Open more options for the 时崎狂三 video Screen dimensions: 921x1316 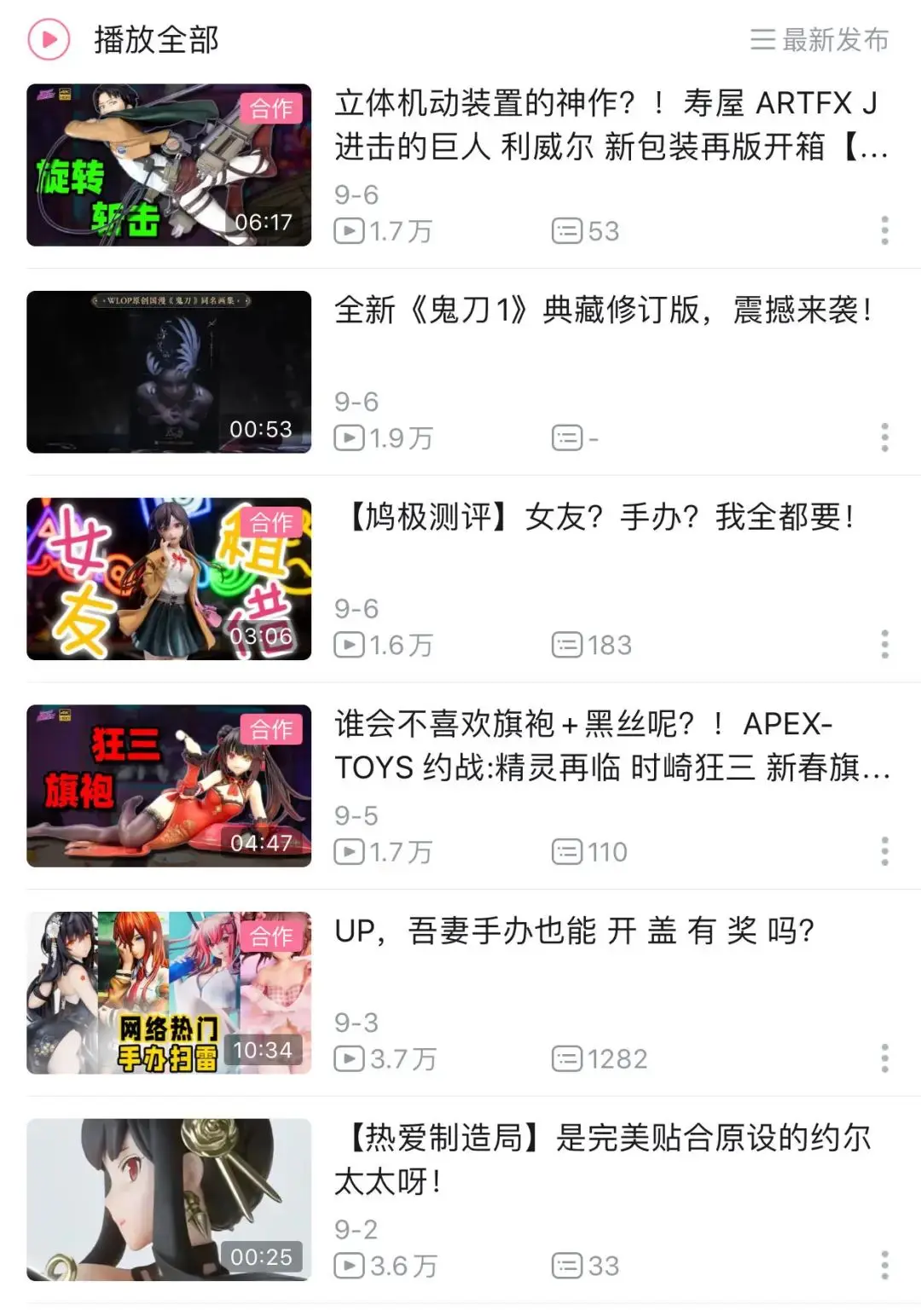click(884, 851)
